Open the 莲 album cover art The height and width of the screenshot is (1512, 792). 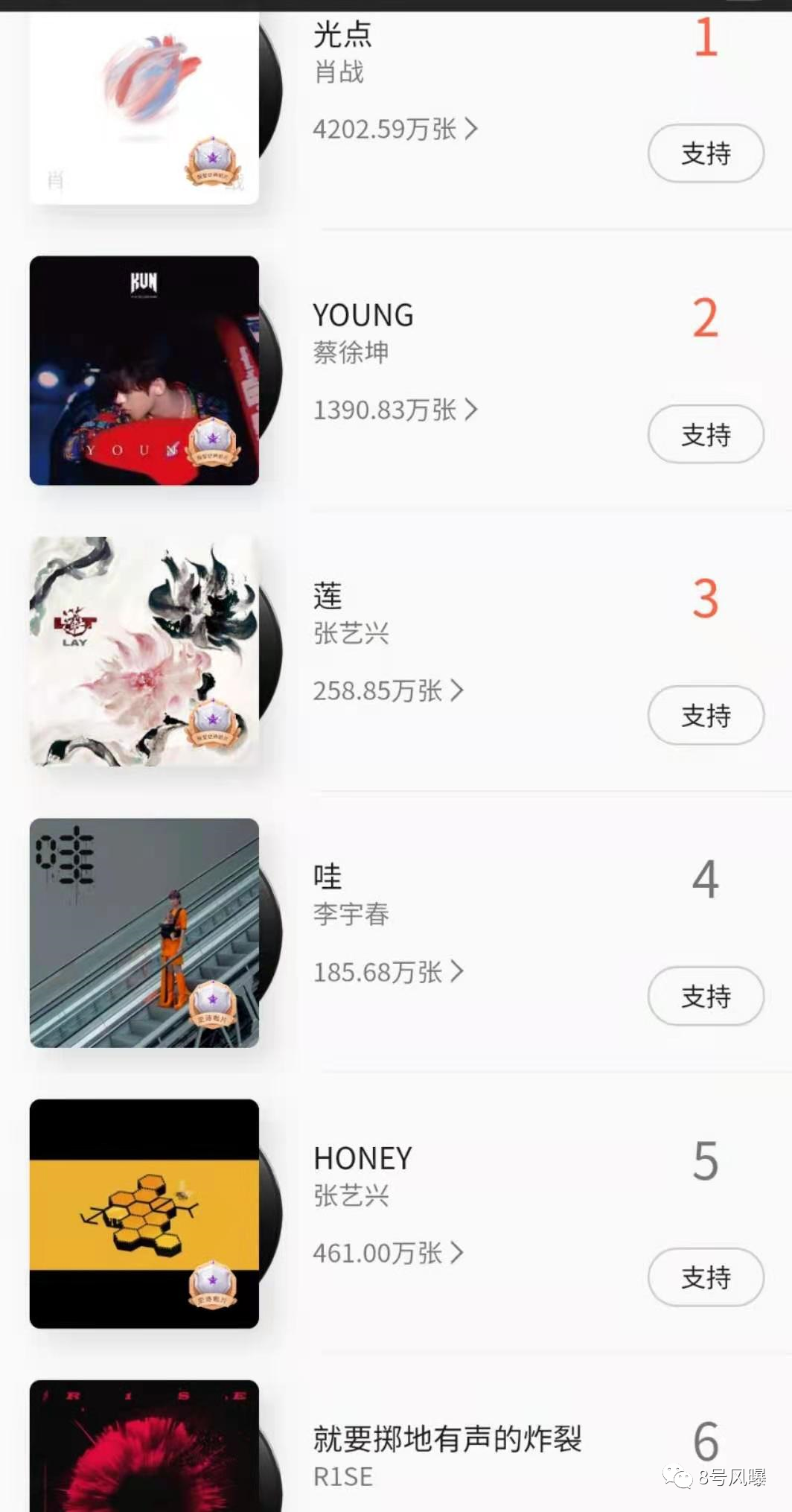(144, 651)
